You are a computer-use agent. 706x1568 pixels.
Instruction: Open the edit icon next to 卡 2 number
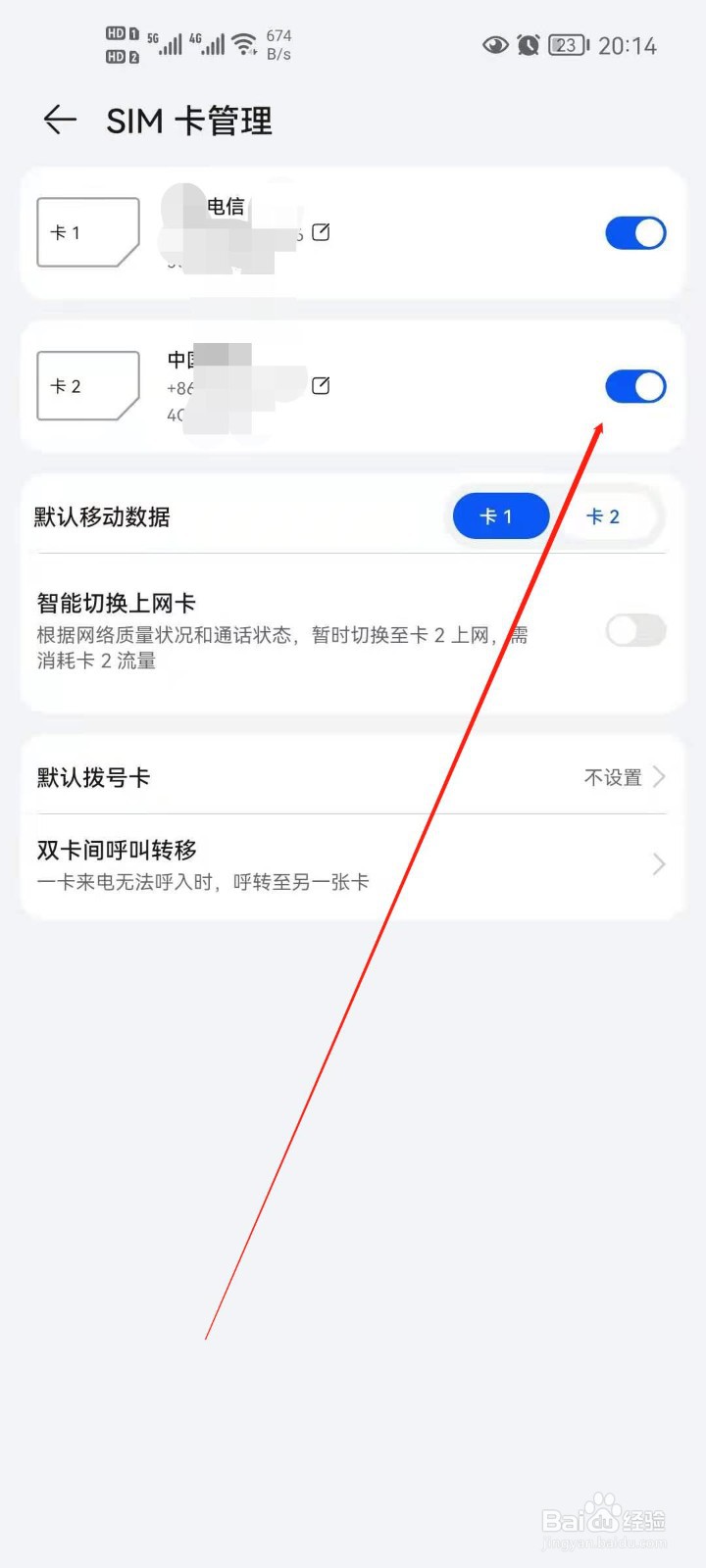(x=320, y=385)
